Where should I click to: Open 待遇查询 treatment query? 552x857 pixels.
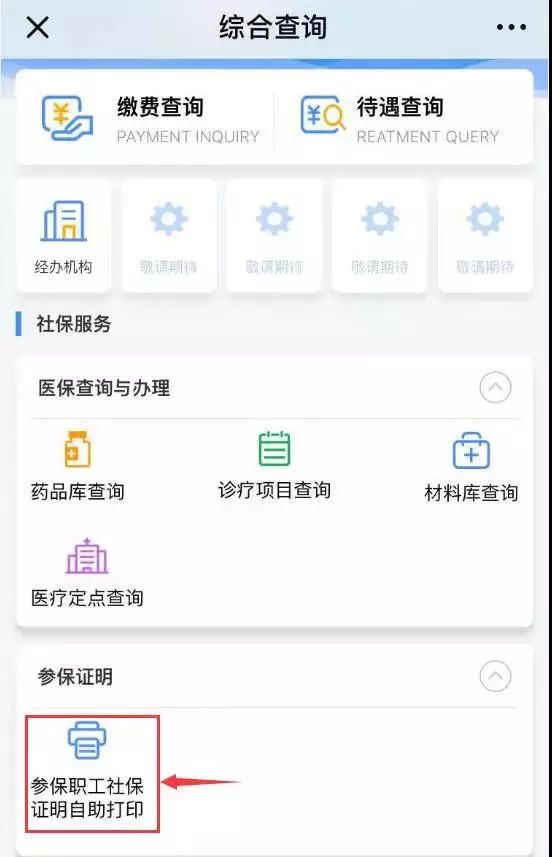point(400,119)
